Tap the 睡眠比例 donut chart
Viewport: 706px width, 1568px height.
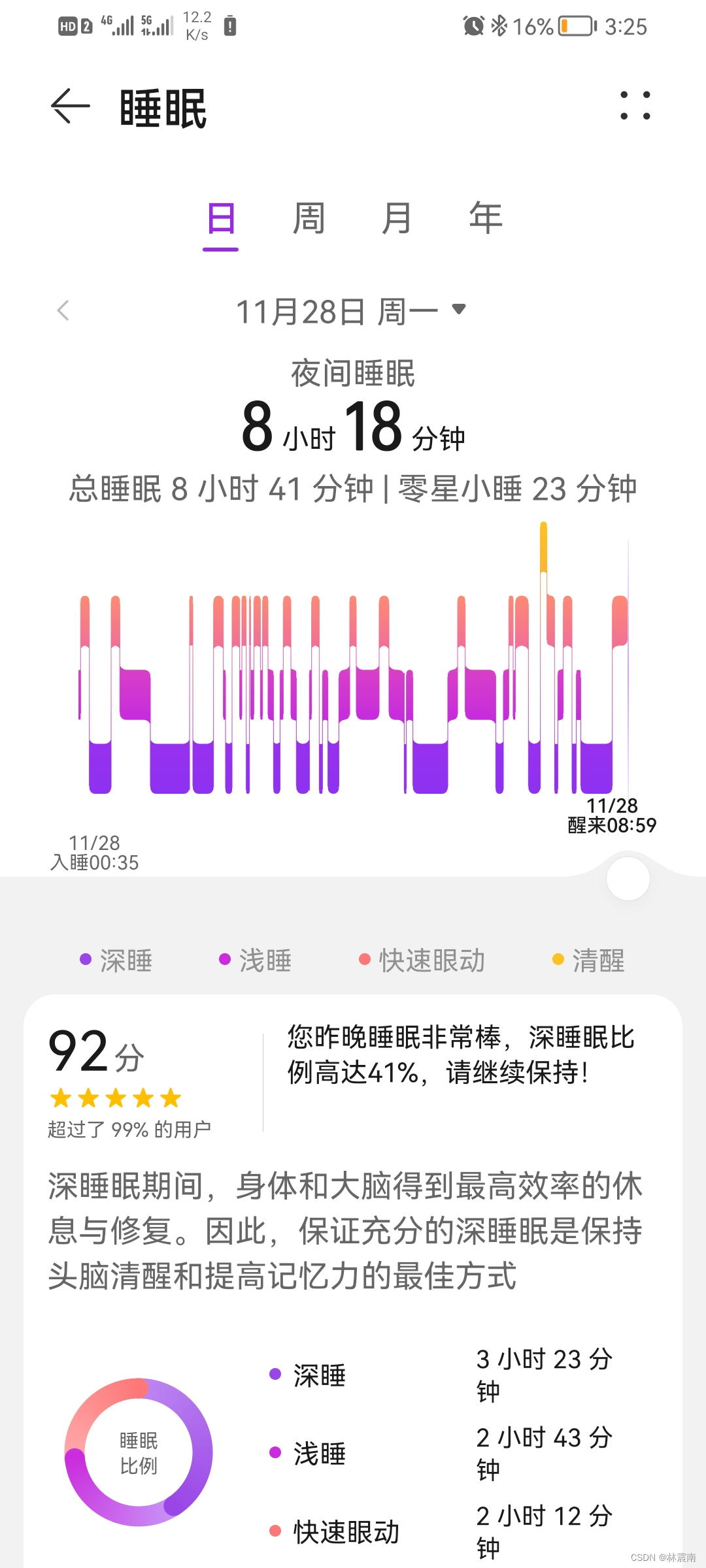pyautogui.click(x=137, y=1452)
